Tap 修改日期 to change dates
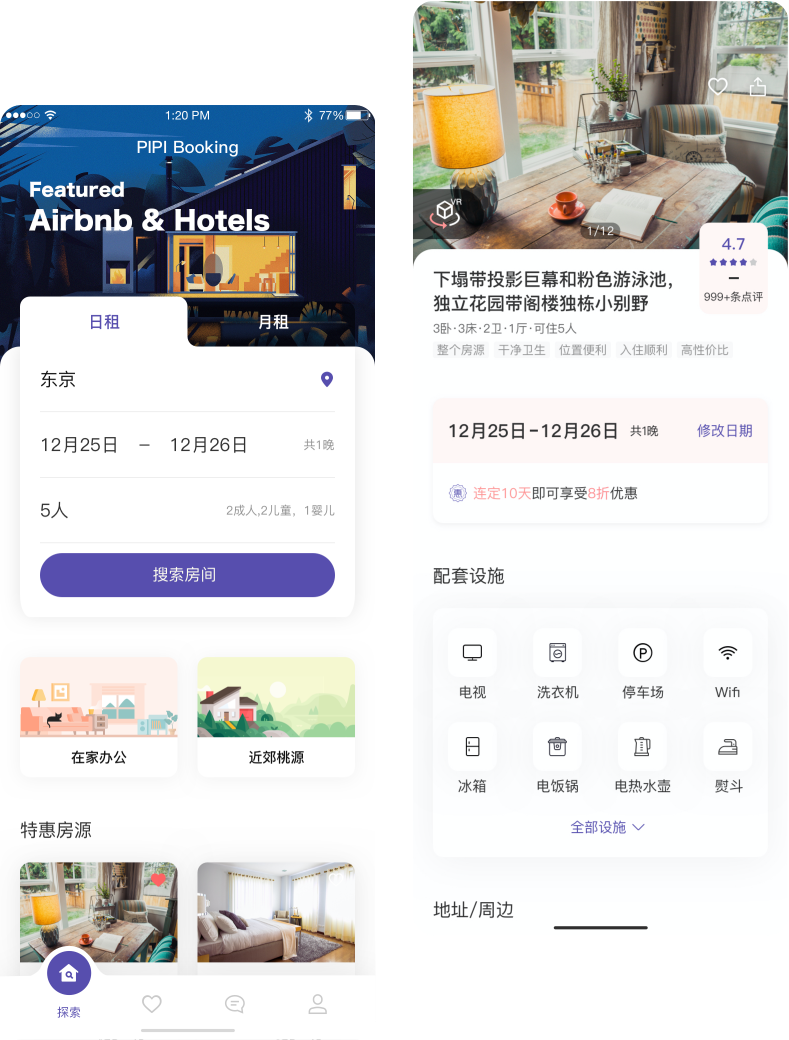 (x=724, y=431)
